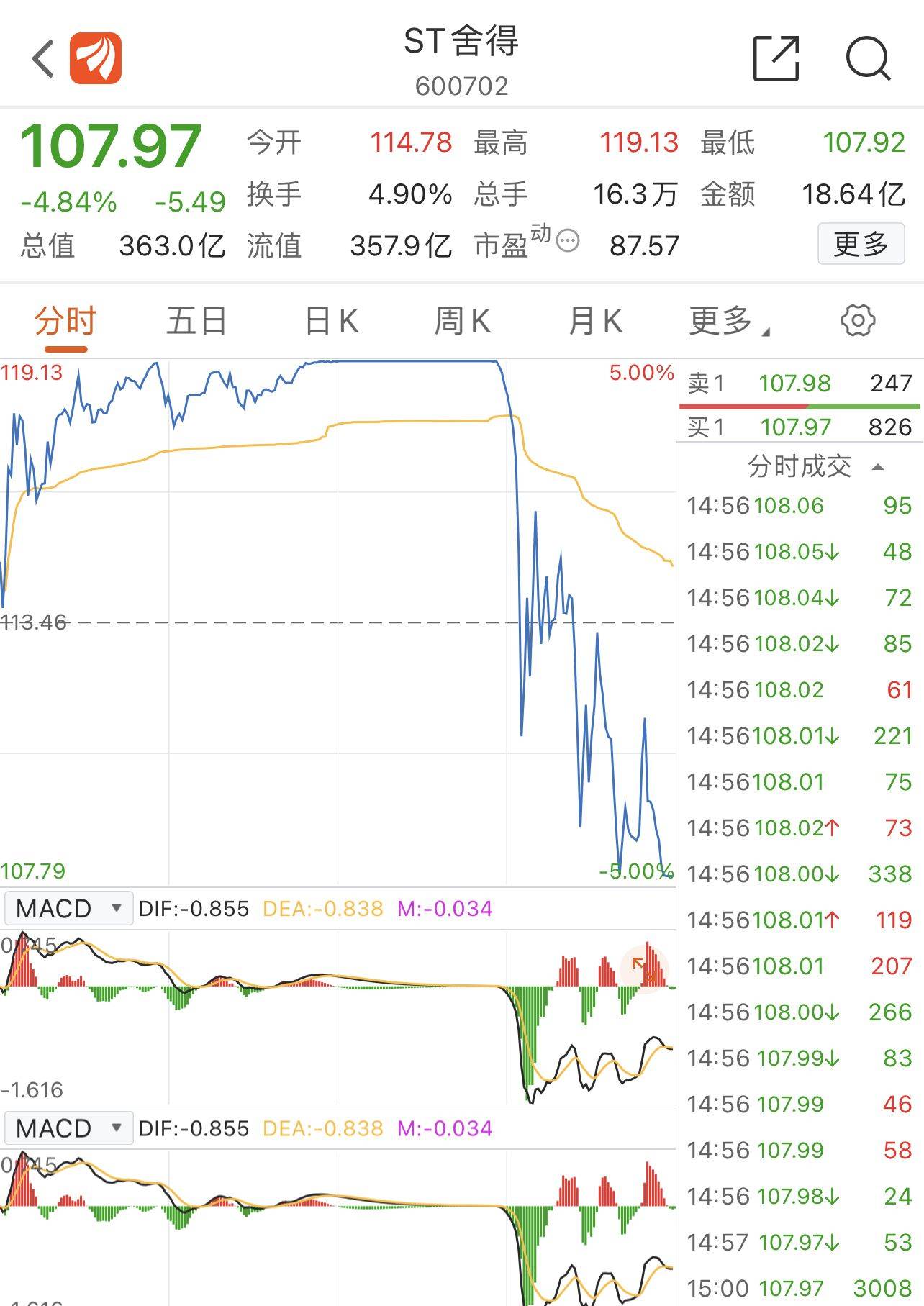View the 月K chart tab
Image resolution: width=924 pixels, height=1306 pixels.
(594, 321)
